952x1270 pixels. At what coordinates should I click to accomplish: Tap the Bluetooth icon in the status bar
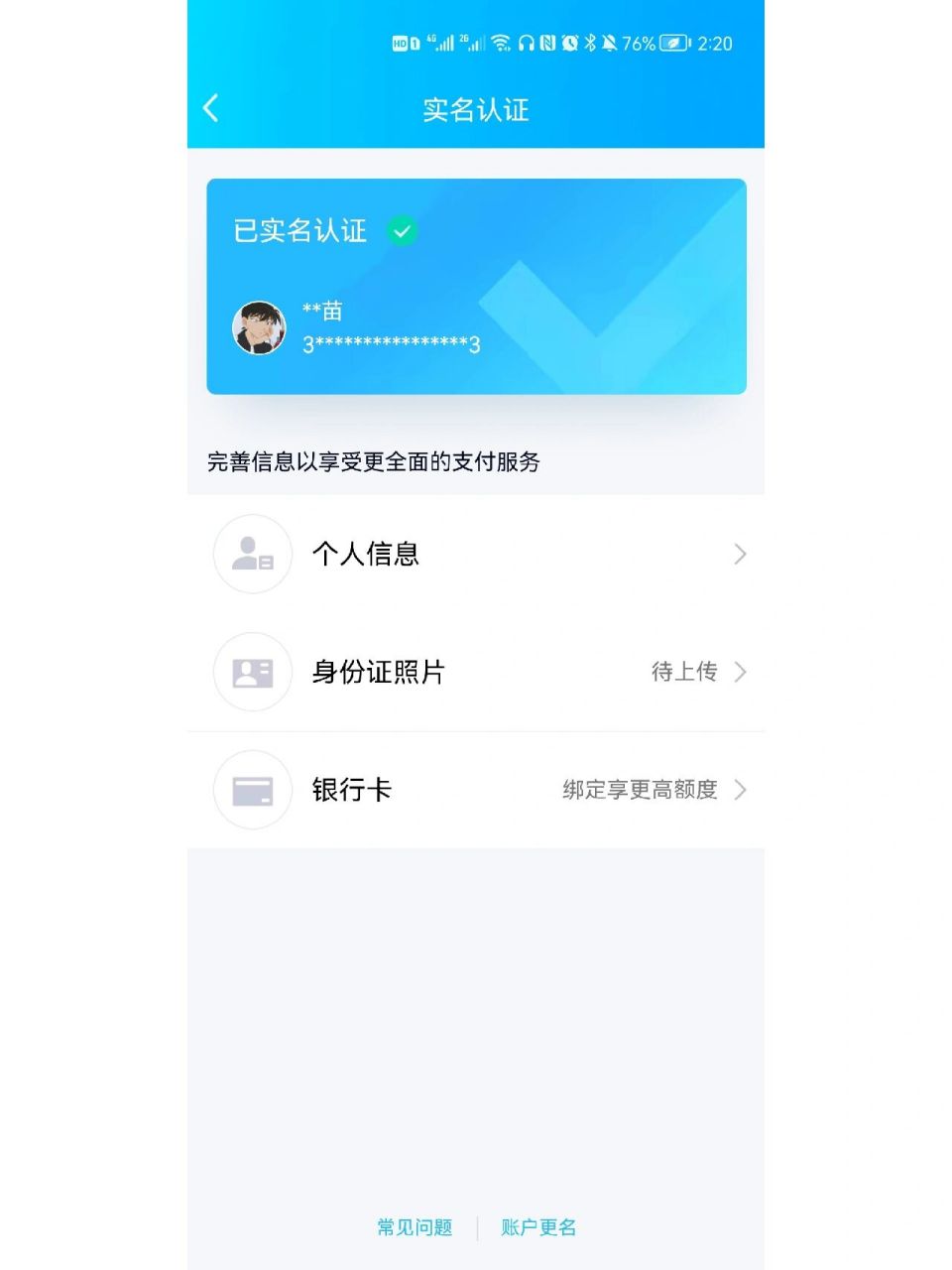tap(589, 43)
